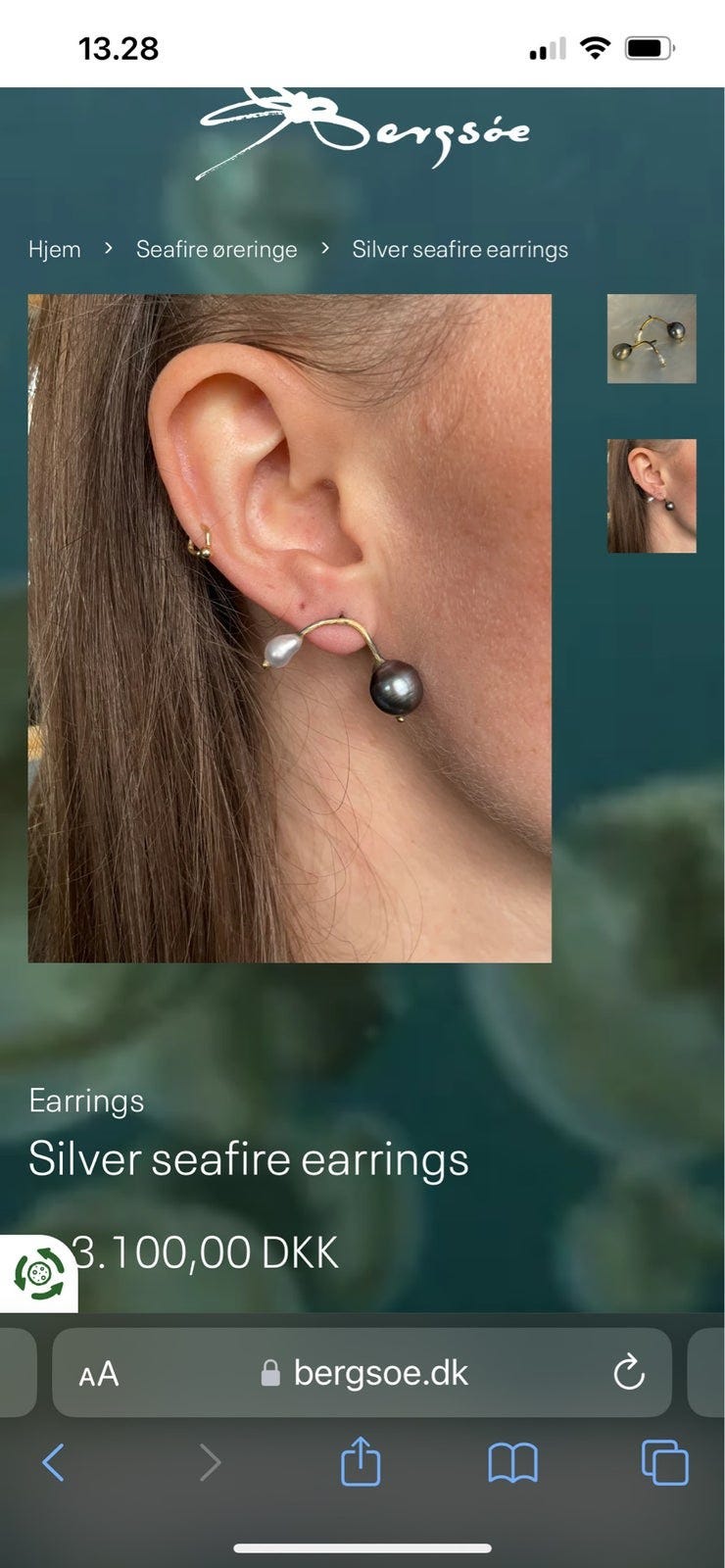Go to the Hjem breadcrumb link
The image size is (725, 1568).
click(54, 249)
